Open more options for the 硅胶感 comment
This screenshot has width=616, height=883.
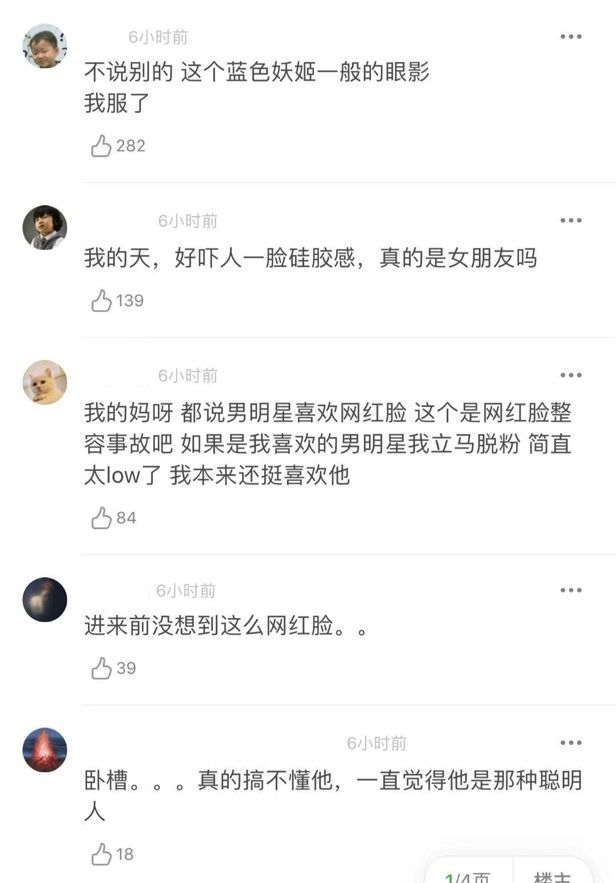(571, 220)
